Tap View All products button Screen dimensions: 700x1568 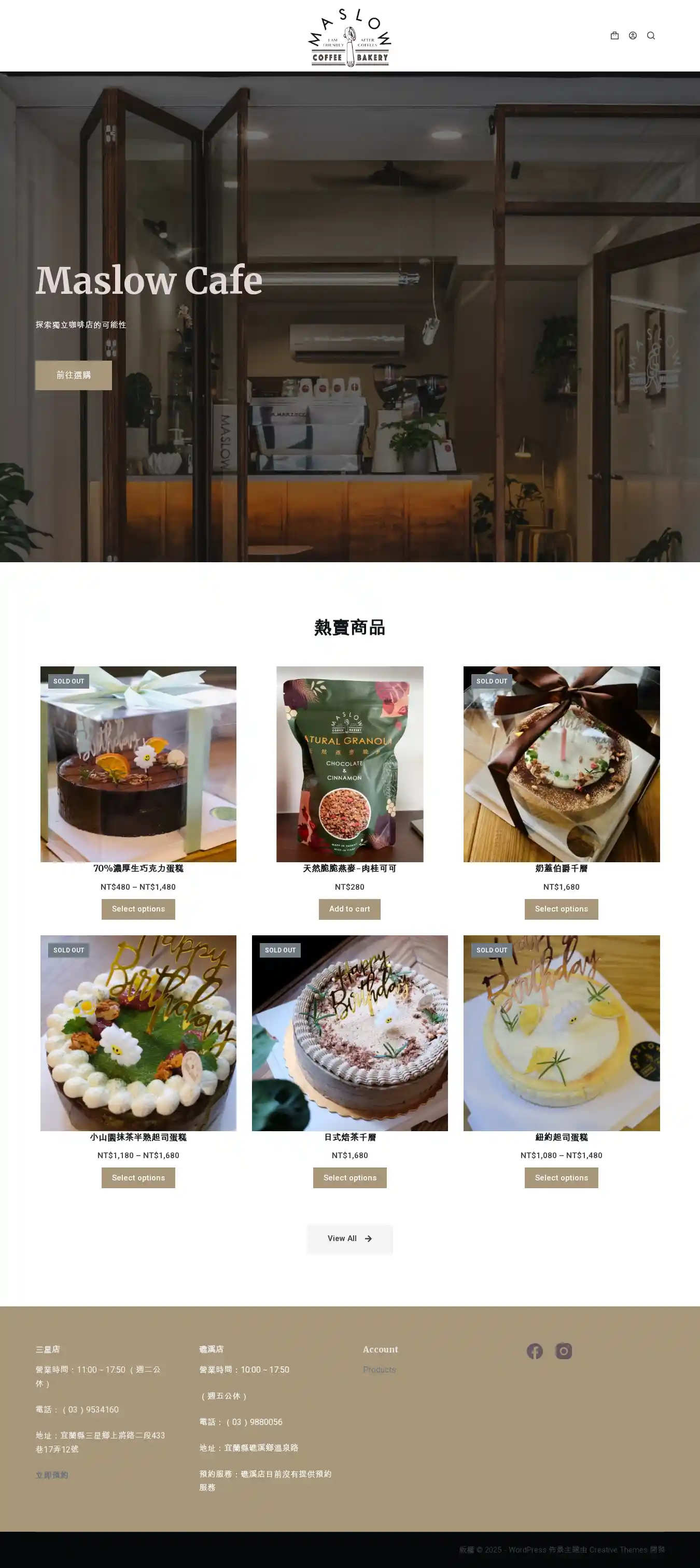pyautogui.click(x=349, y=1238)
